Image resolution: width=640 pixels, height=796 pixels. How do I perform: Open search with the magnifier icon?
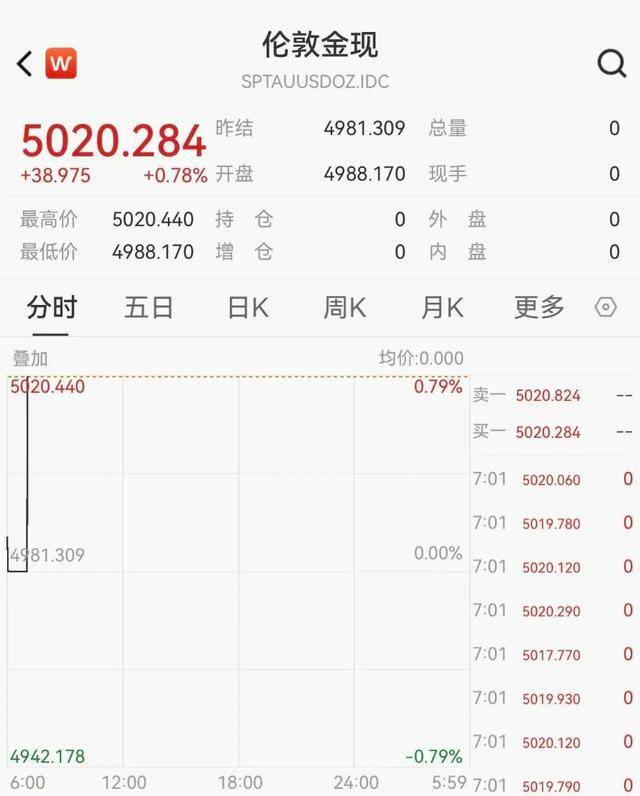click(611, 63)
